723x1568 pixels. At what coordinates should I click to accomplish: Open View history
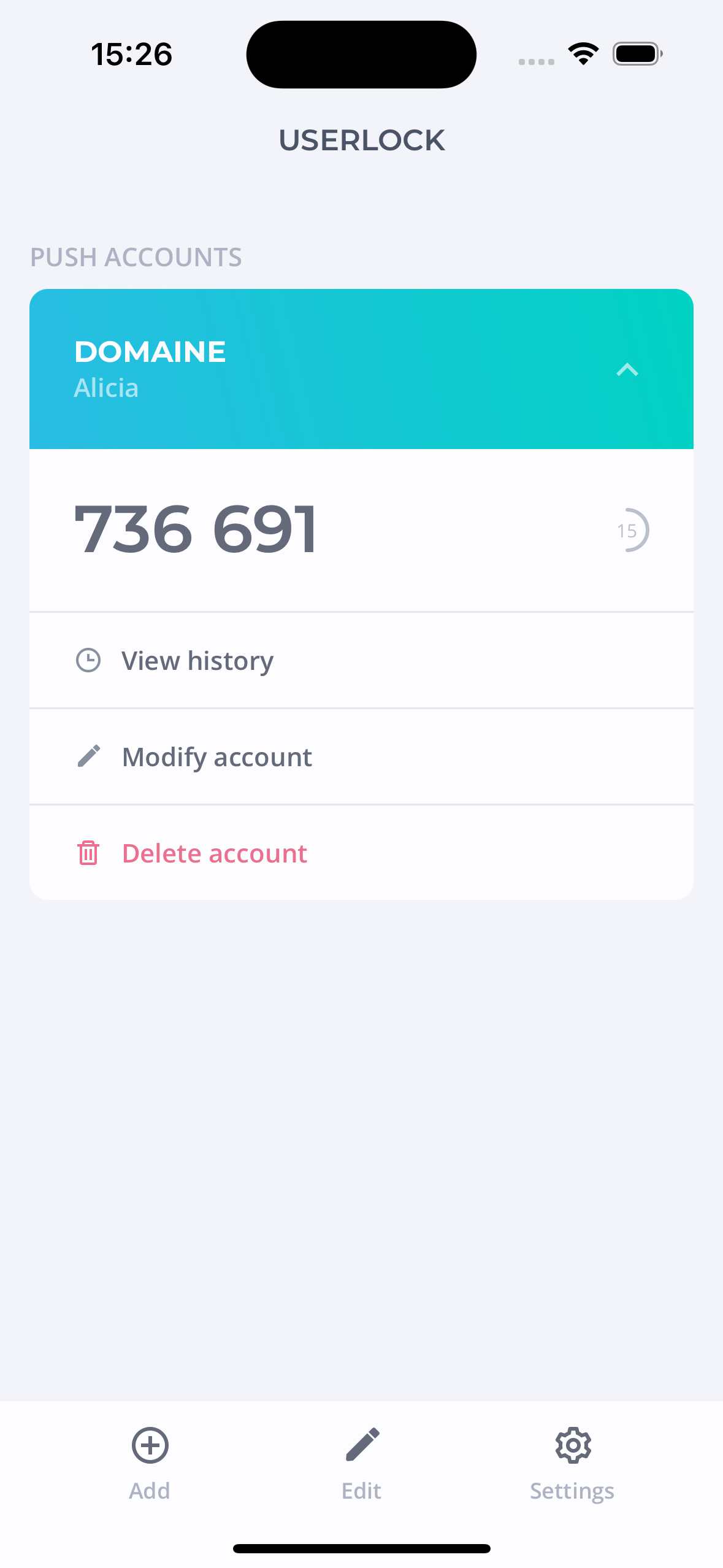(197, 661)
